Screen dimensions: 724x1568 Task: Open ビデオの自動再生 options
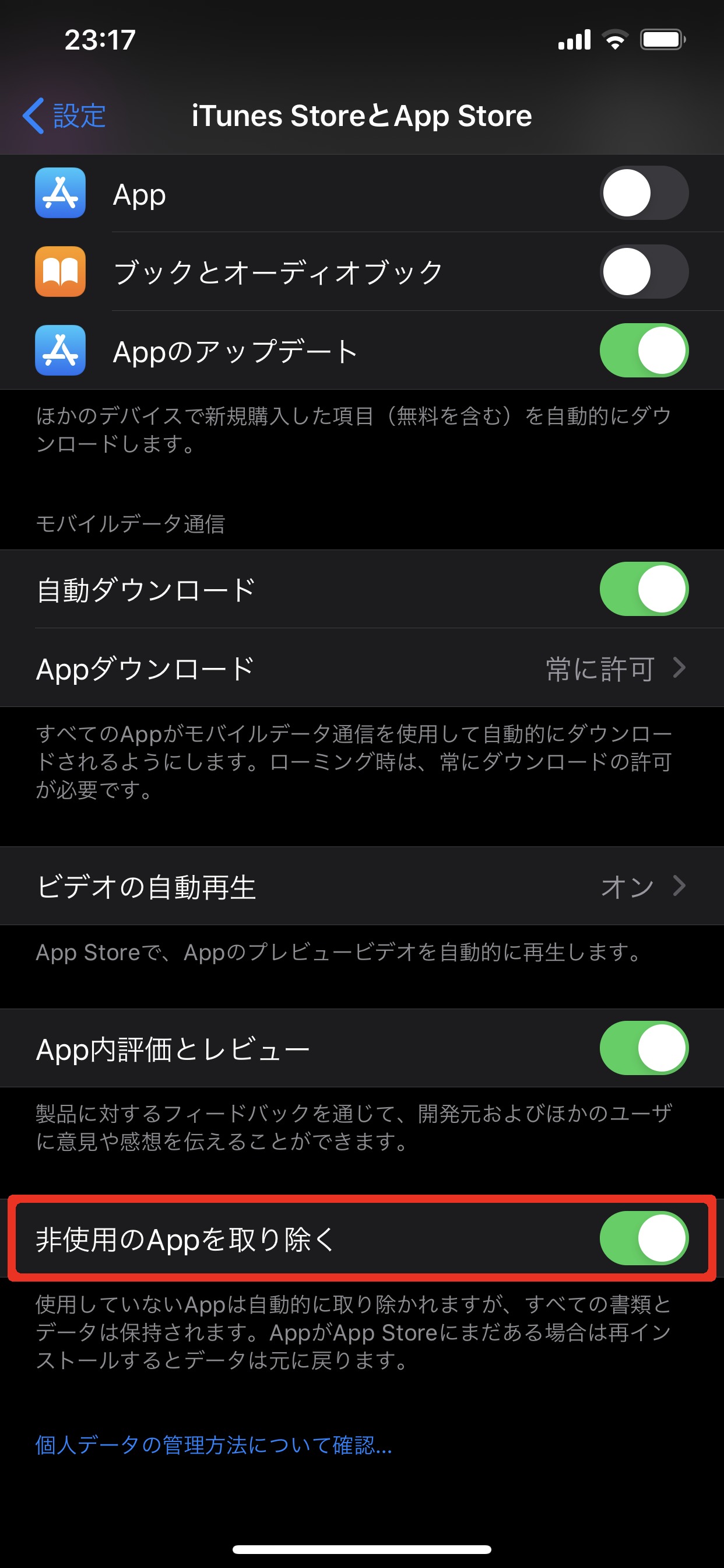(361, 885)
